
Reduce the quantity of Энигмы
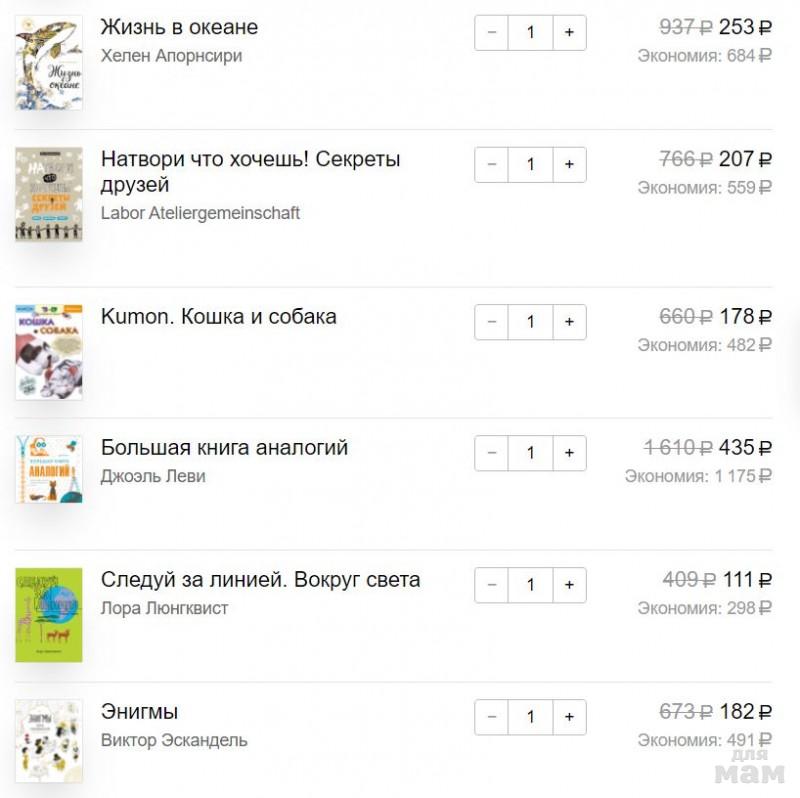click(491, 717)
